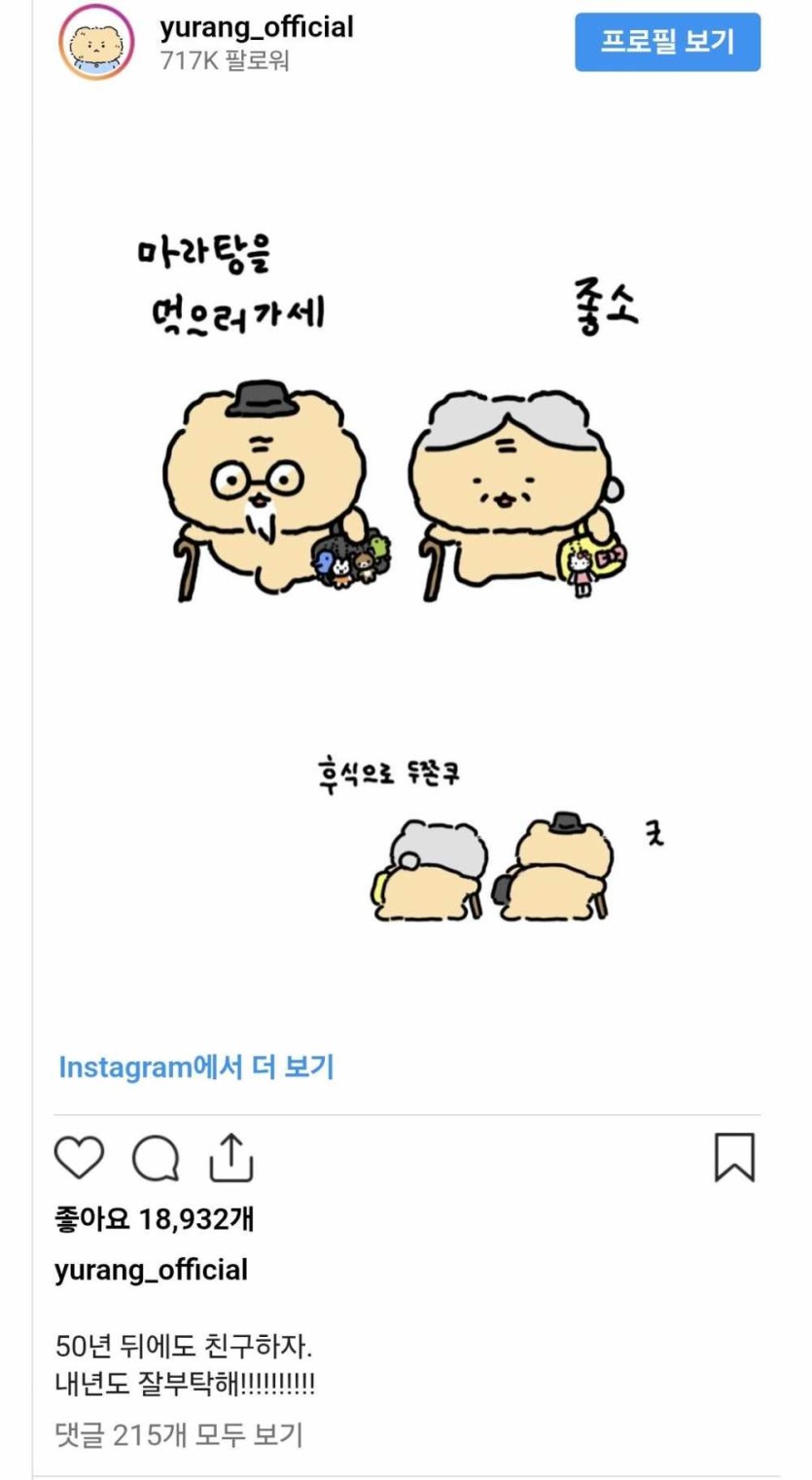Bookmark this post
The width and height of the screenshot is (812, 1480).
734,1157
